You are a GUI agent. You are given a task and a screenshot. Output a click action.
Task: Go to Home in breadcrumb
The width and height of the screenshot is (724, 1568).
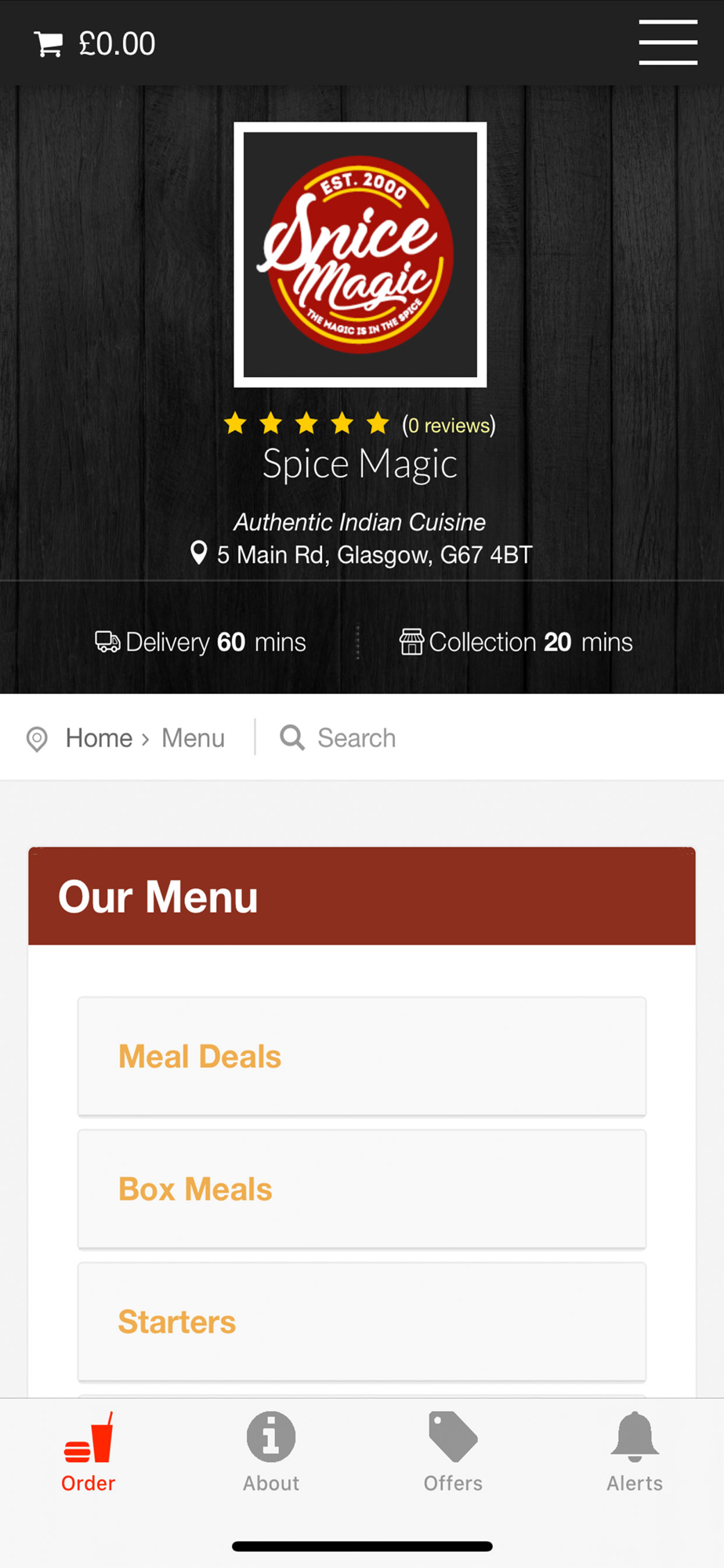[99, 738]
